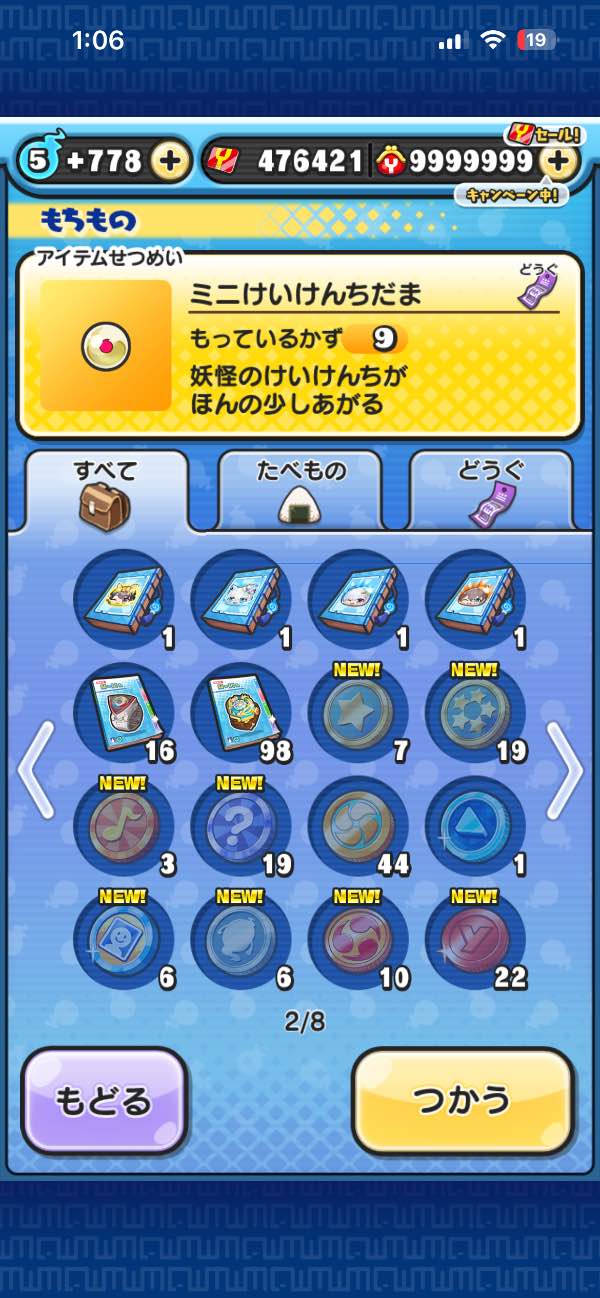Pick the smiley face coin with quantity 6
The width and height of the screenshot is (600, 1298).
coord(124,940)
